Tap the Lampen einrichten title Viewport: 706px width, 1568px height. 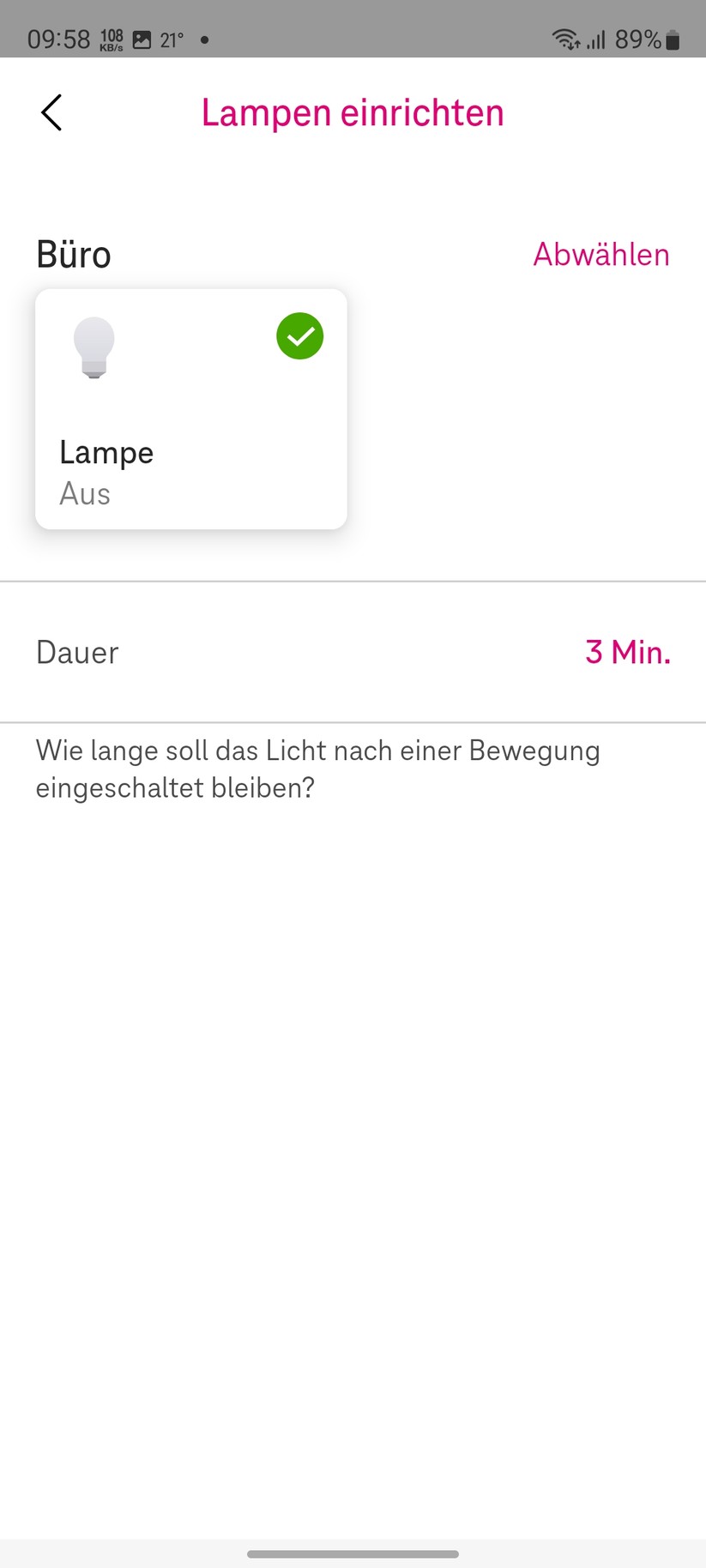(x=353, y=112)
